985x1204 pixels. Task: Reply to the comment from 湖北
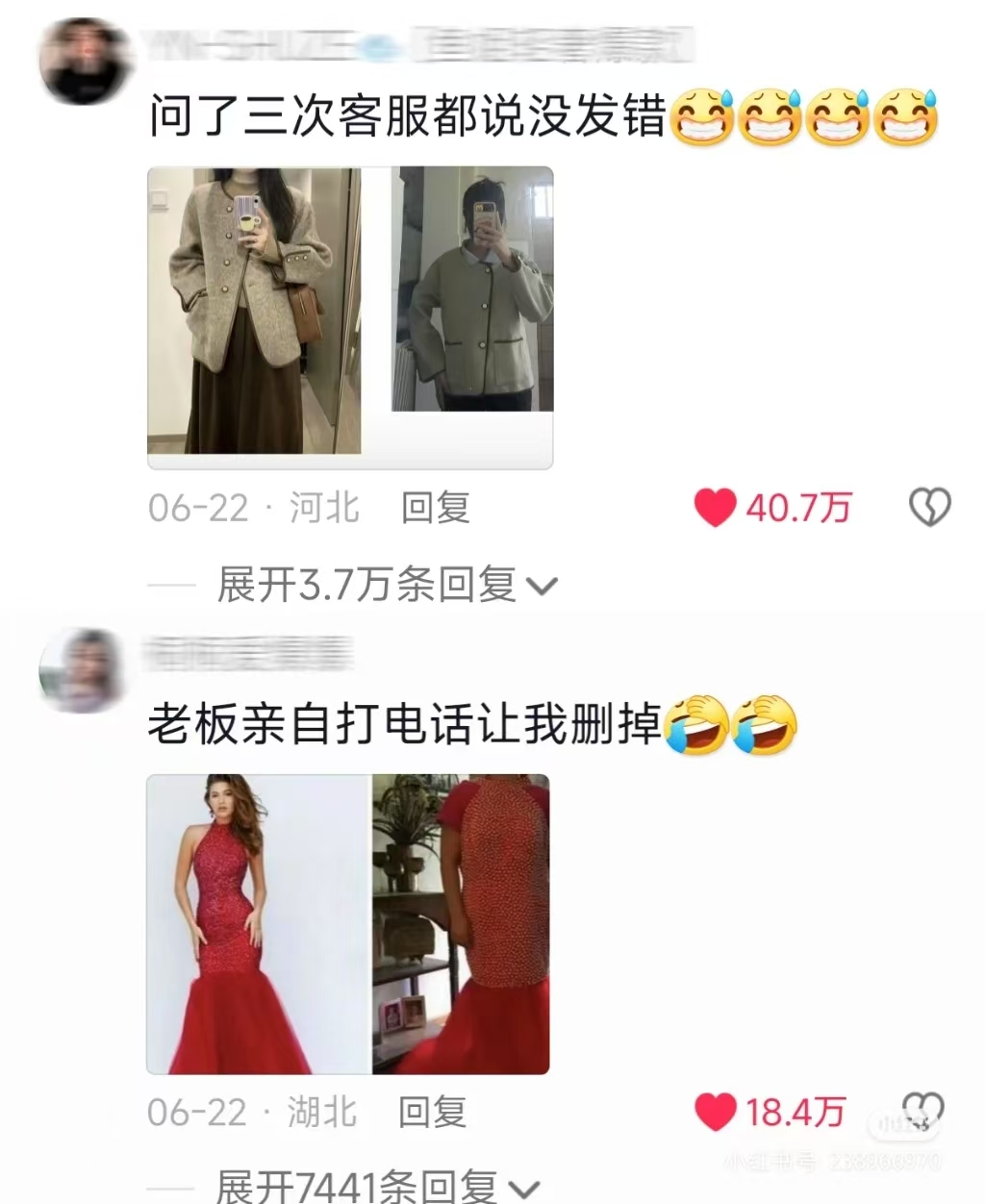tap(432, 1112)
